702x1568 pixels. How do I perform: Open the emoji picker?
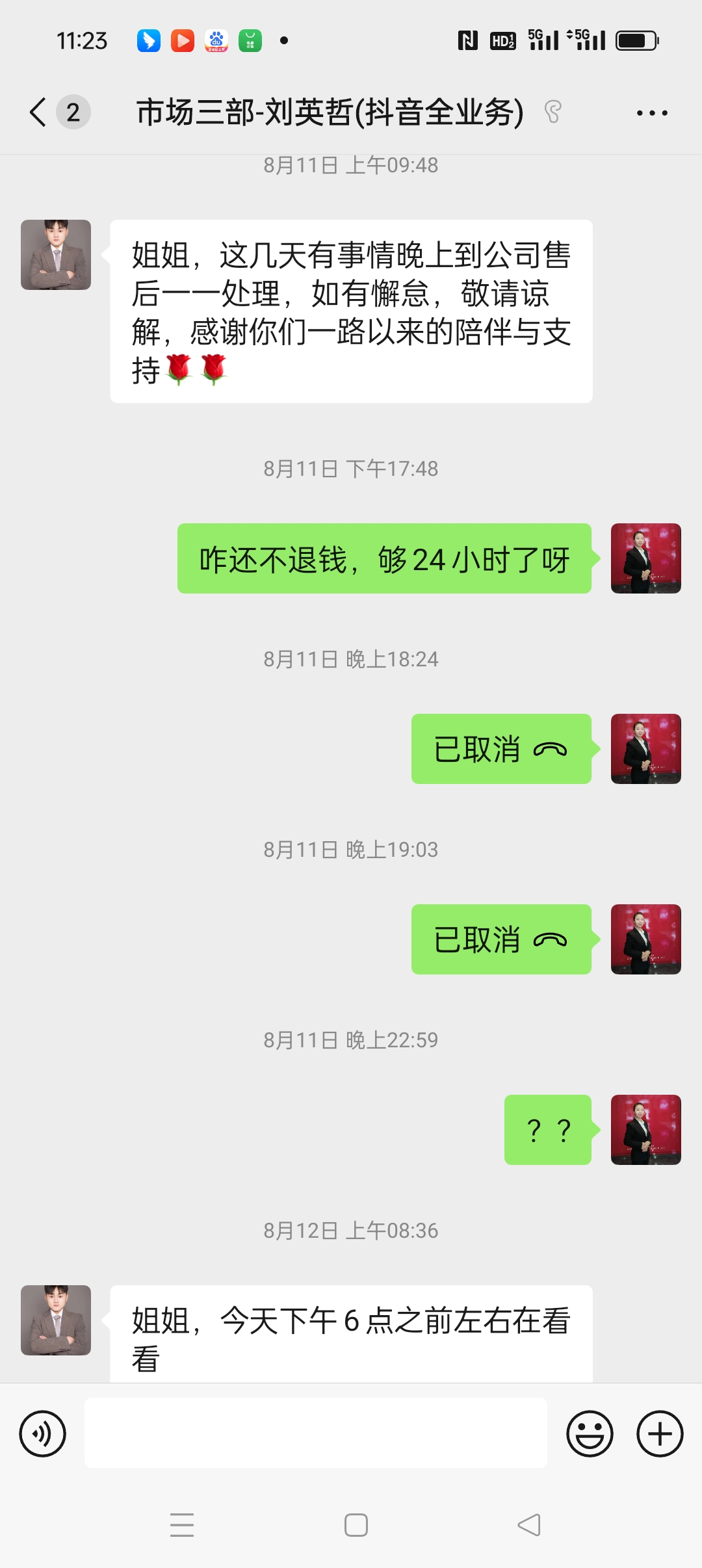(590, 1433)
